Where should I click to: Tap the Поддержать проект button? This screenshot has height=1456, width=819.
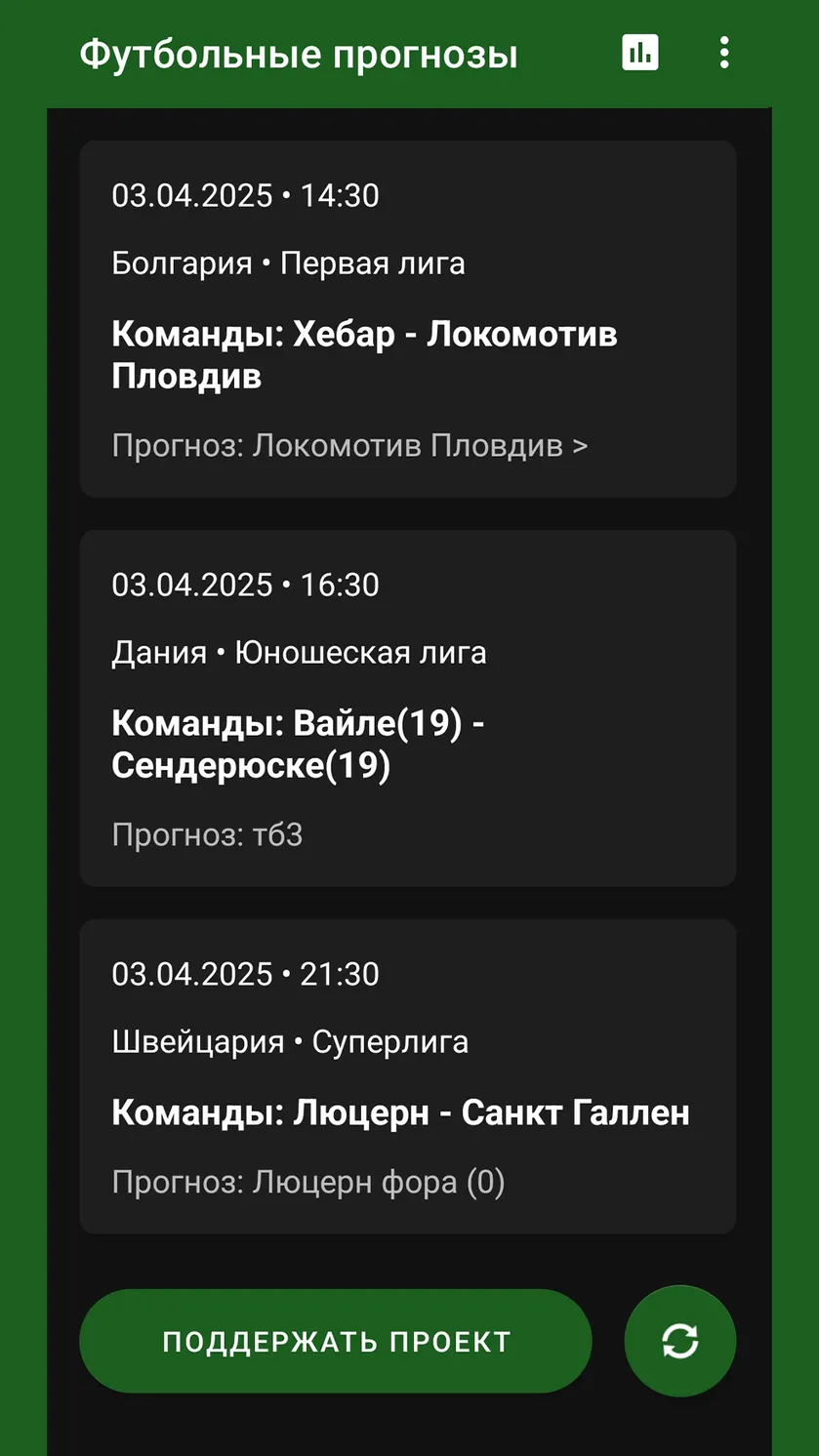tap(336, 1341)
